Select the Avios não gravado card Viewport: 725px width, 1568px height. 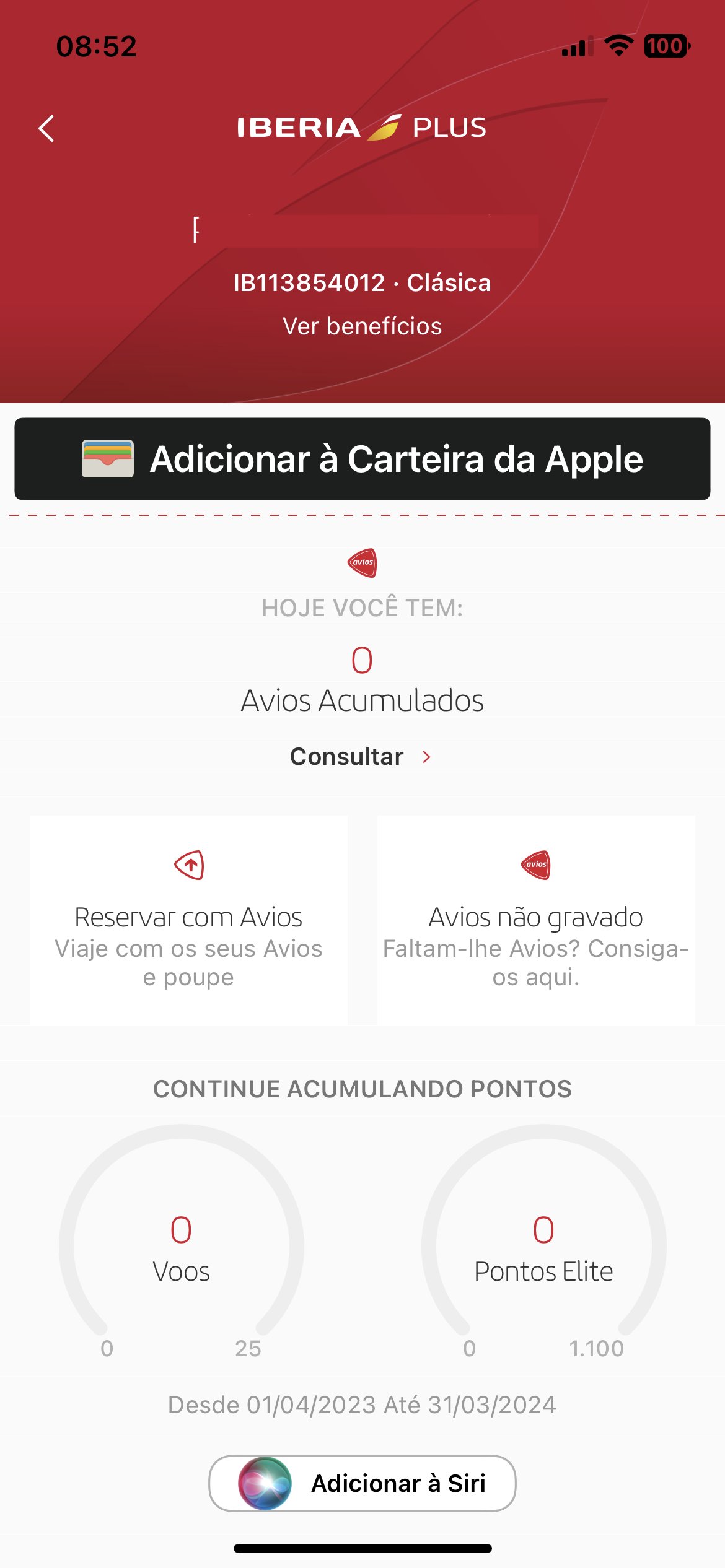[x=536, y=920]
